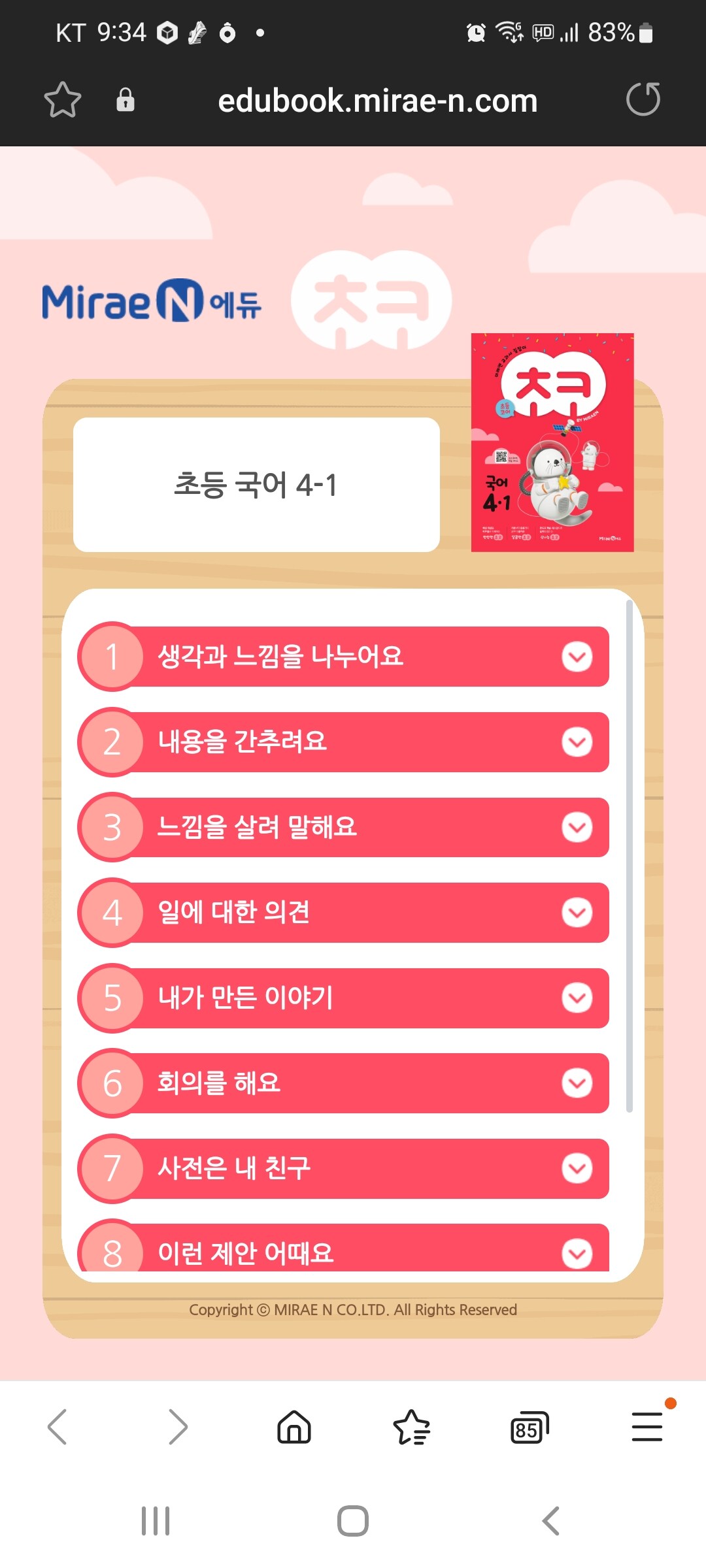The image size is (706, 1568).
Task: Open the edubook.mirae-n.com address bar
Action: click(377, 101)
